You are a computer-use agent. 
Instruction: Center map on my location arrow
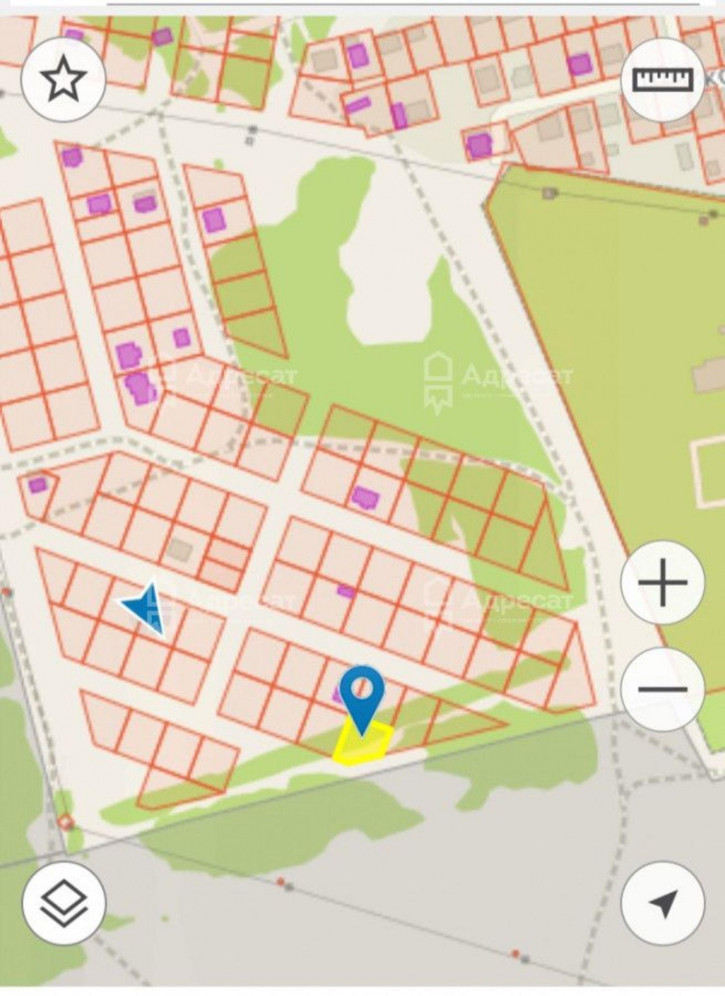663,903
